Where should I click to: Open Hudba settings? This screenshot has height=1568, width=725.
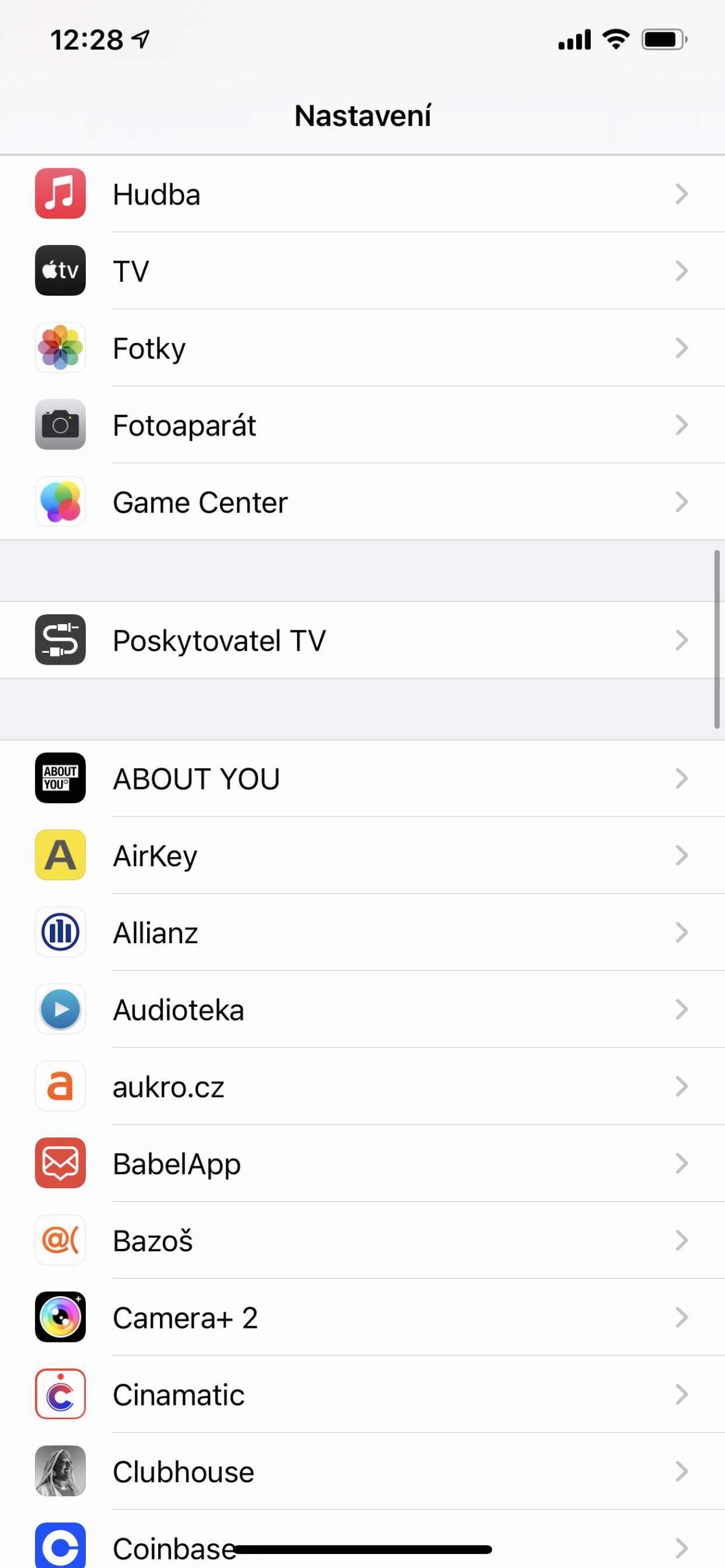[x=362, y=194]
